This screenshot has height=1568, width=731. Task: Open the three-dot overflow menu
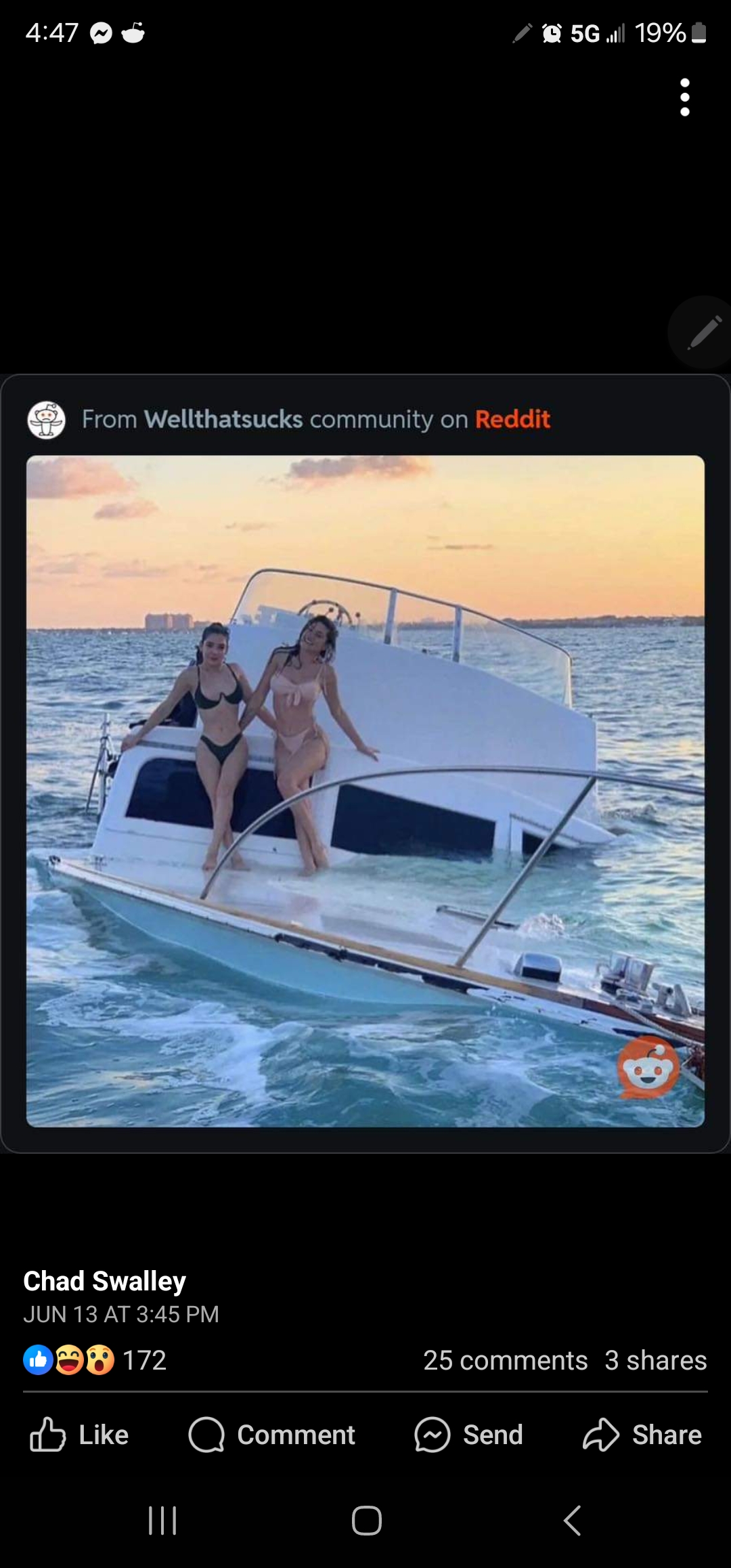pos(684,97)
